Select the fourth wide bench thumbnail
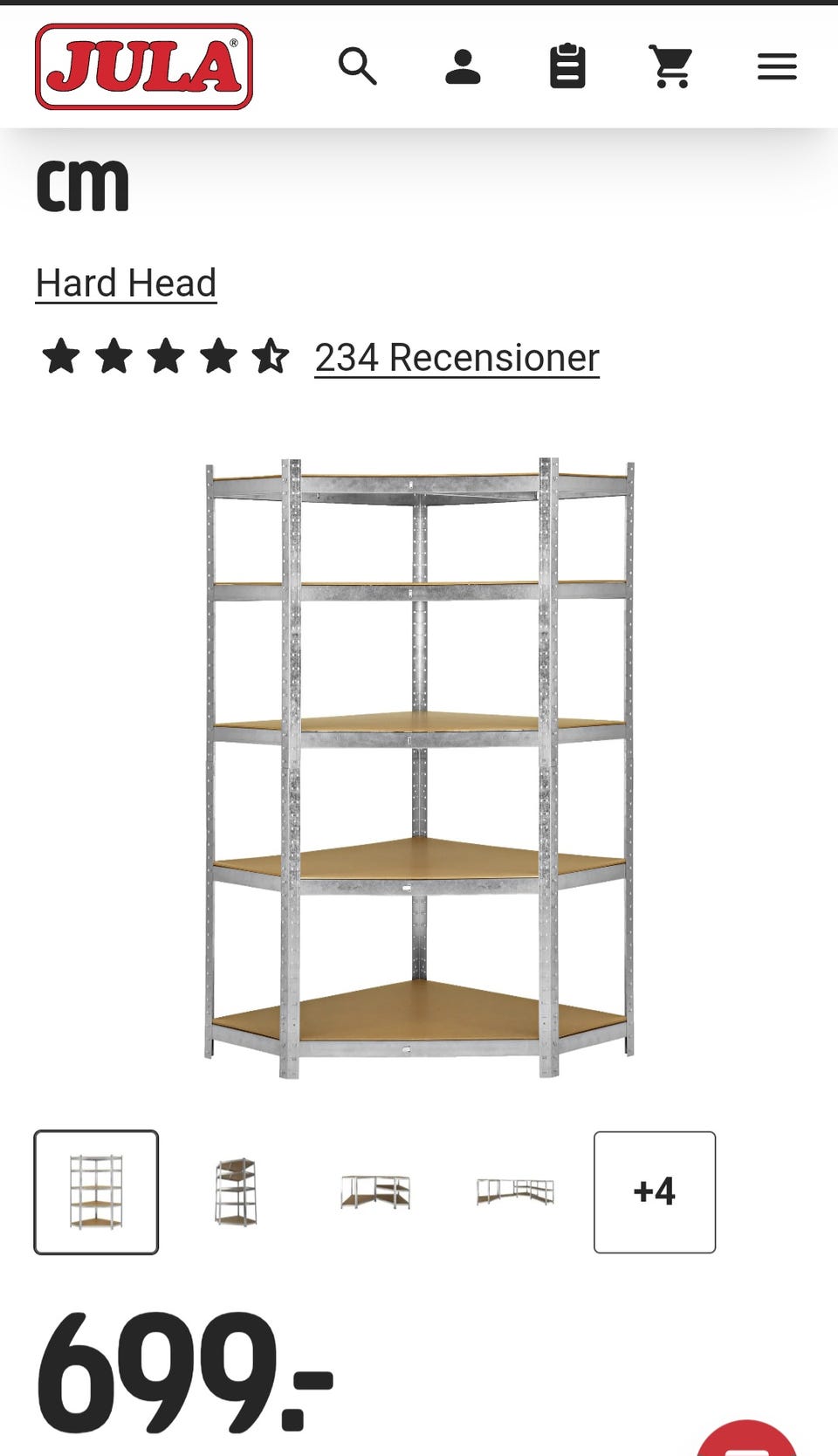This screenshot has width=838, height=1456. coord(515,1192)
